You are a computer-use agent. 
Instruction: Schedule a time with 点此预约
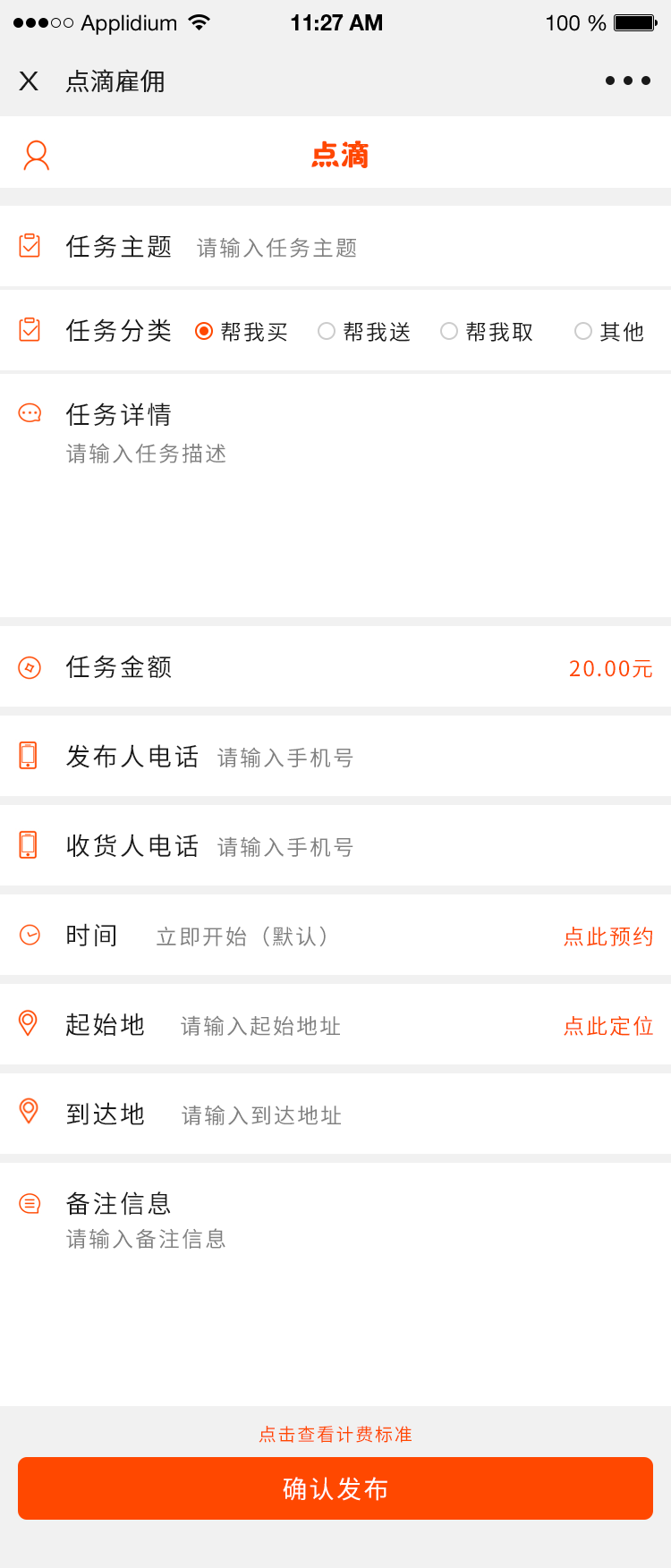click(608, 937)
